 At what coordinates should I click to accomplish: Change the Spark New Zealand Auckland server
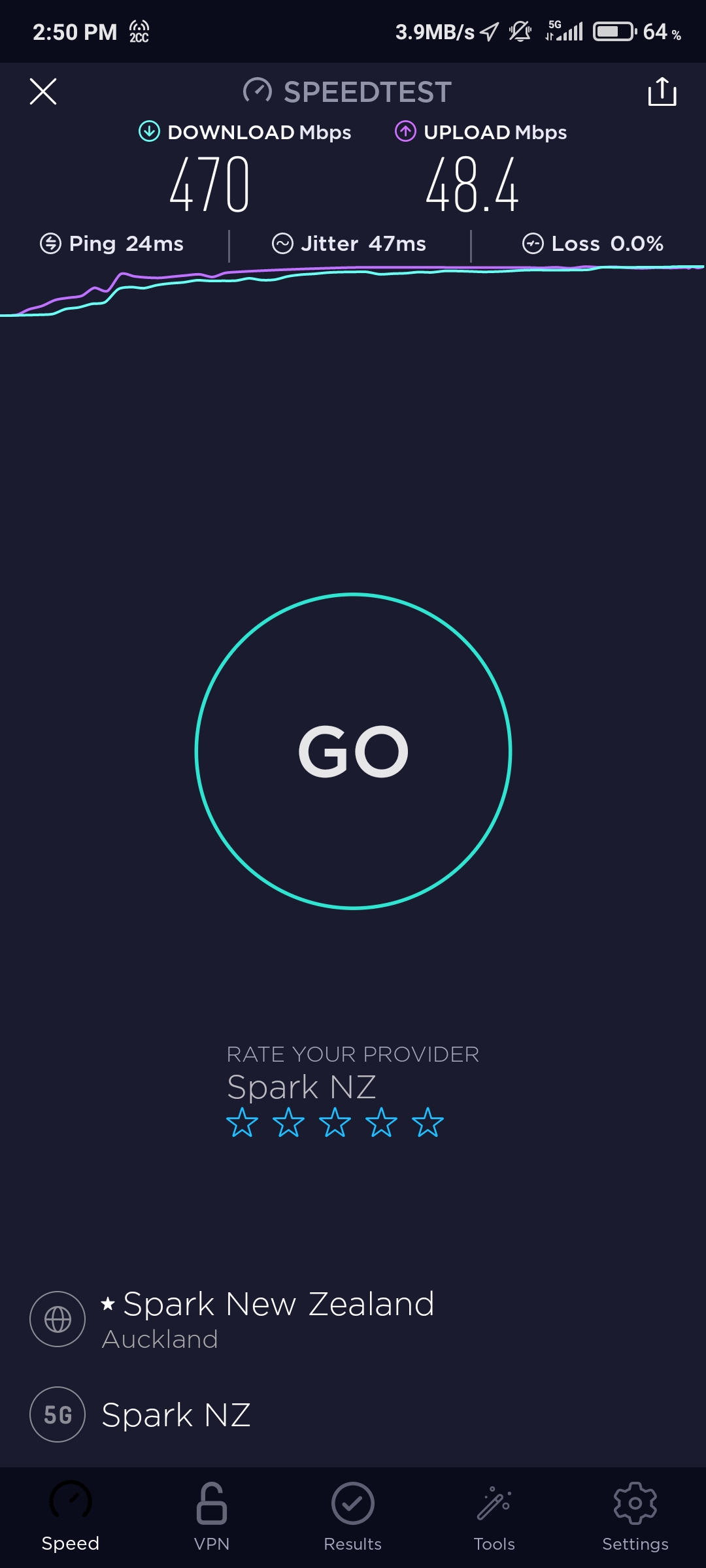[267, 1318]
